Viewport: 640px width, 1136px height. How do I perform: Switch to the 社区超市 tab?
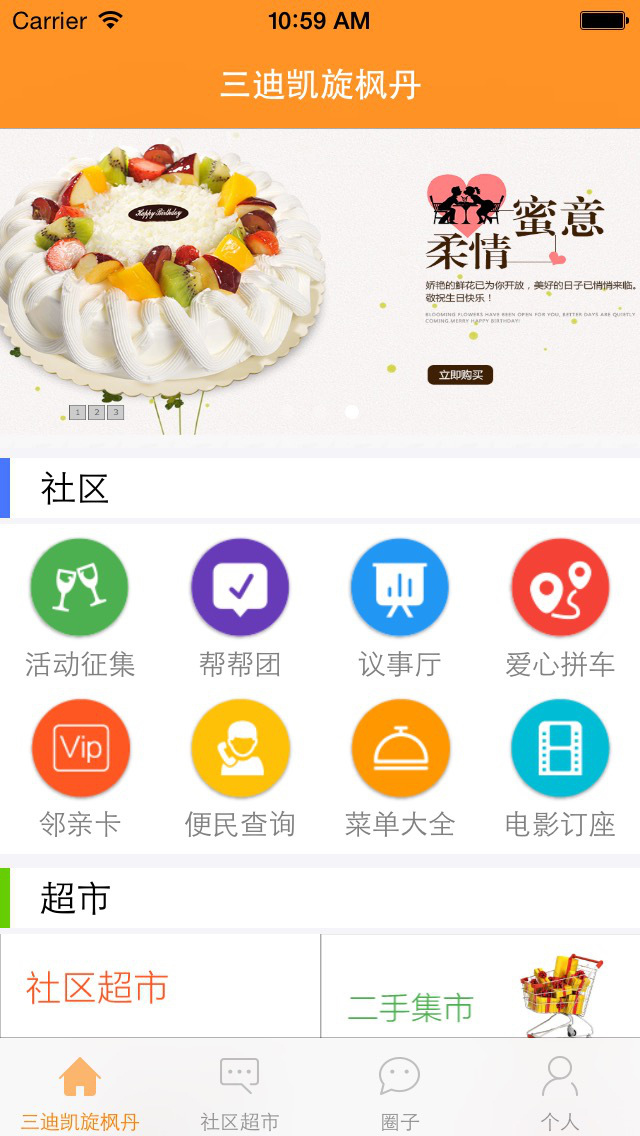tap(240, 1090)
